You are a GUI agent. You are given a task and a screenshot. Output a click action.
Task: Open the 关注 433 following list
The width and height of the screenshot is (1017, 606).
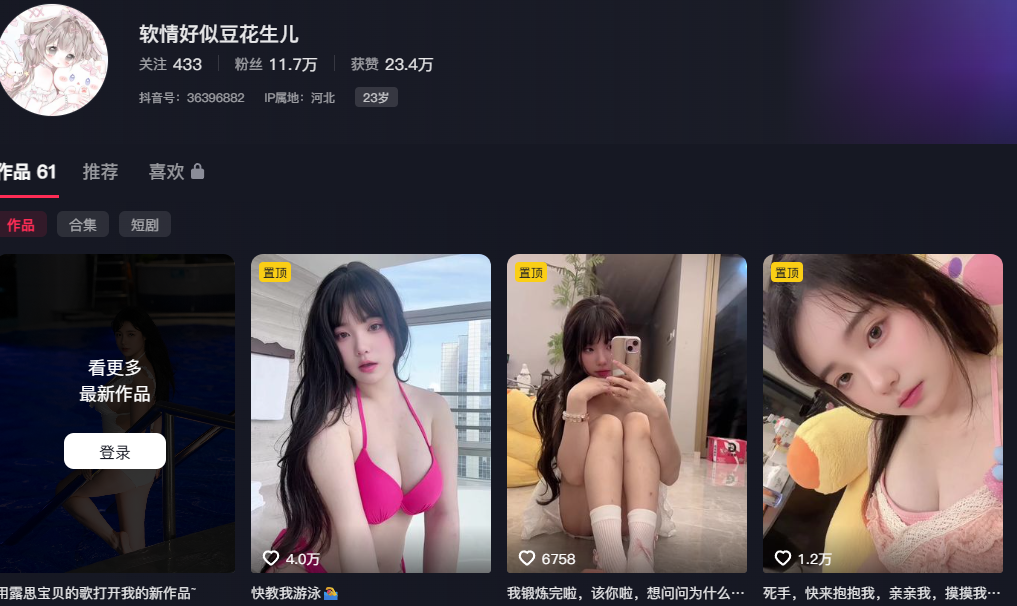tap(171, 65)
